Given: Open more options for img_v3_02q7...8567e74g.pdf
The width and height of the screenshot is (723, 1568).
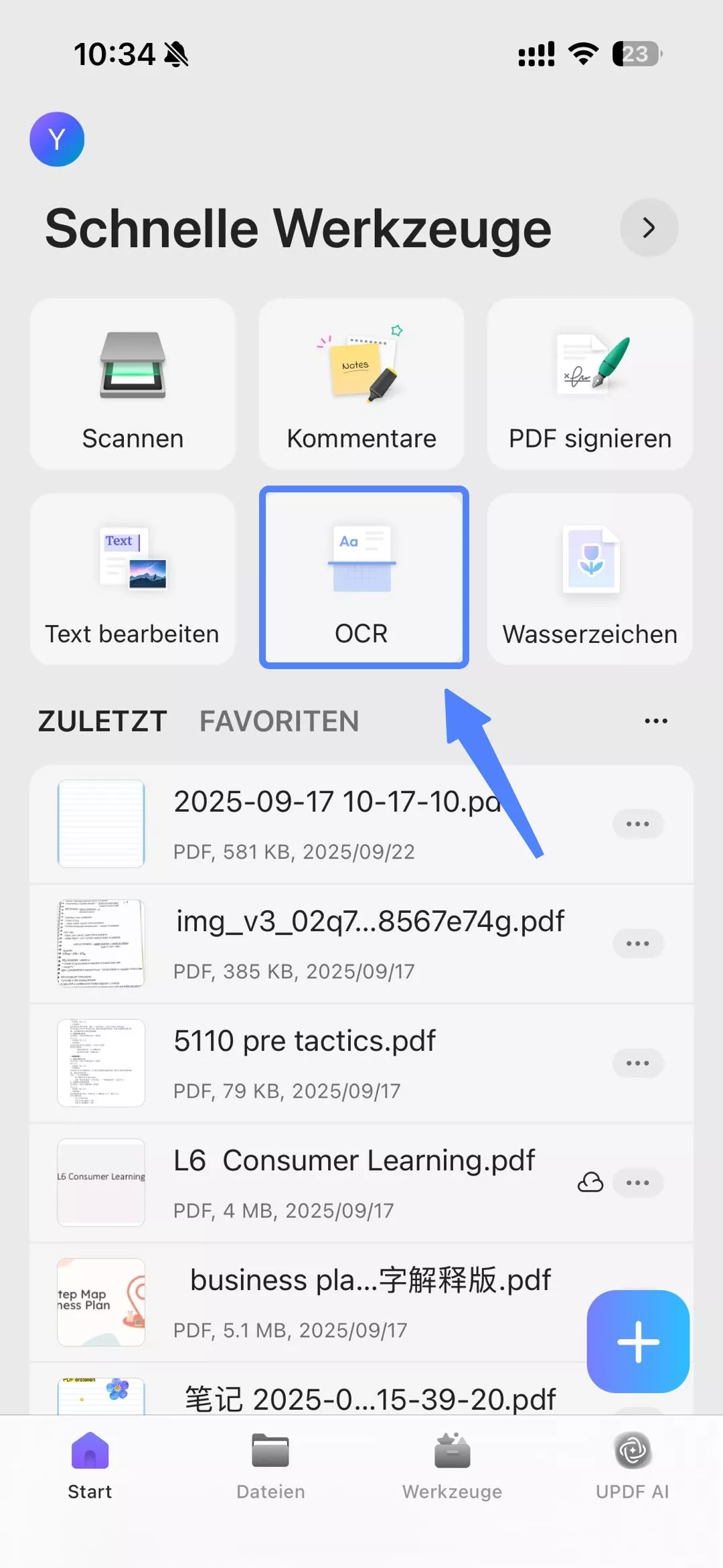Looking at the screenshot, I should pyautogui.click(x=637, y=944).
